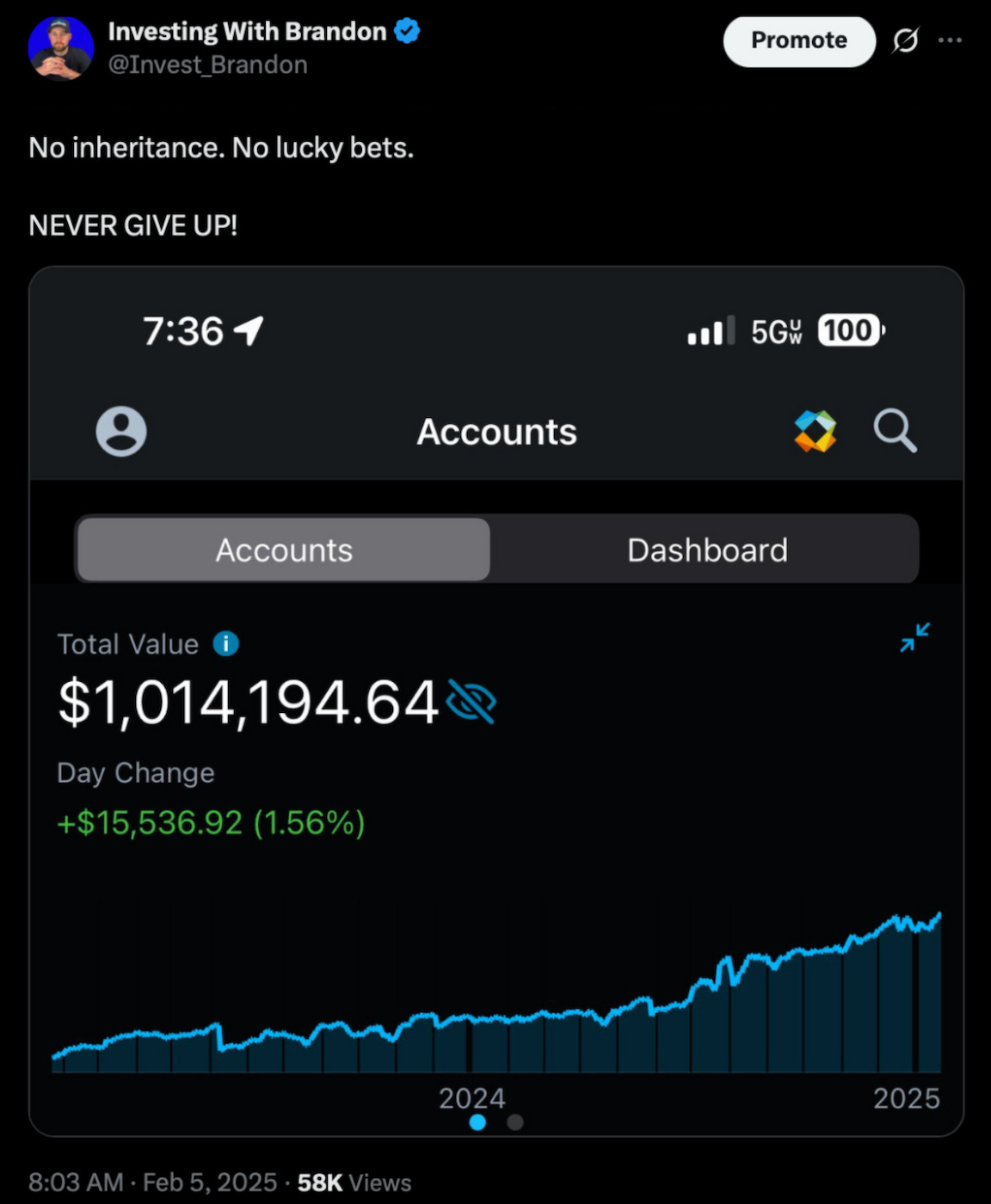The height and width of the screenshot is (1204, 991).
Task: Open the Grok icon beside Promote
Action: coord(905,40)
